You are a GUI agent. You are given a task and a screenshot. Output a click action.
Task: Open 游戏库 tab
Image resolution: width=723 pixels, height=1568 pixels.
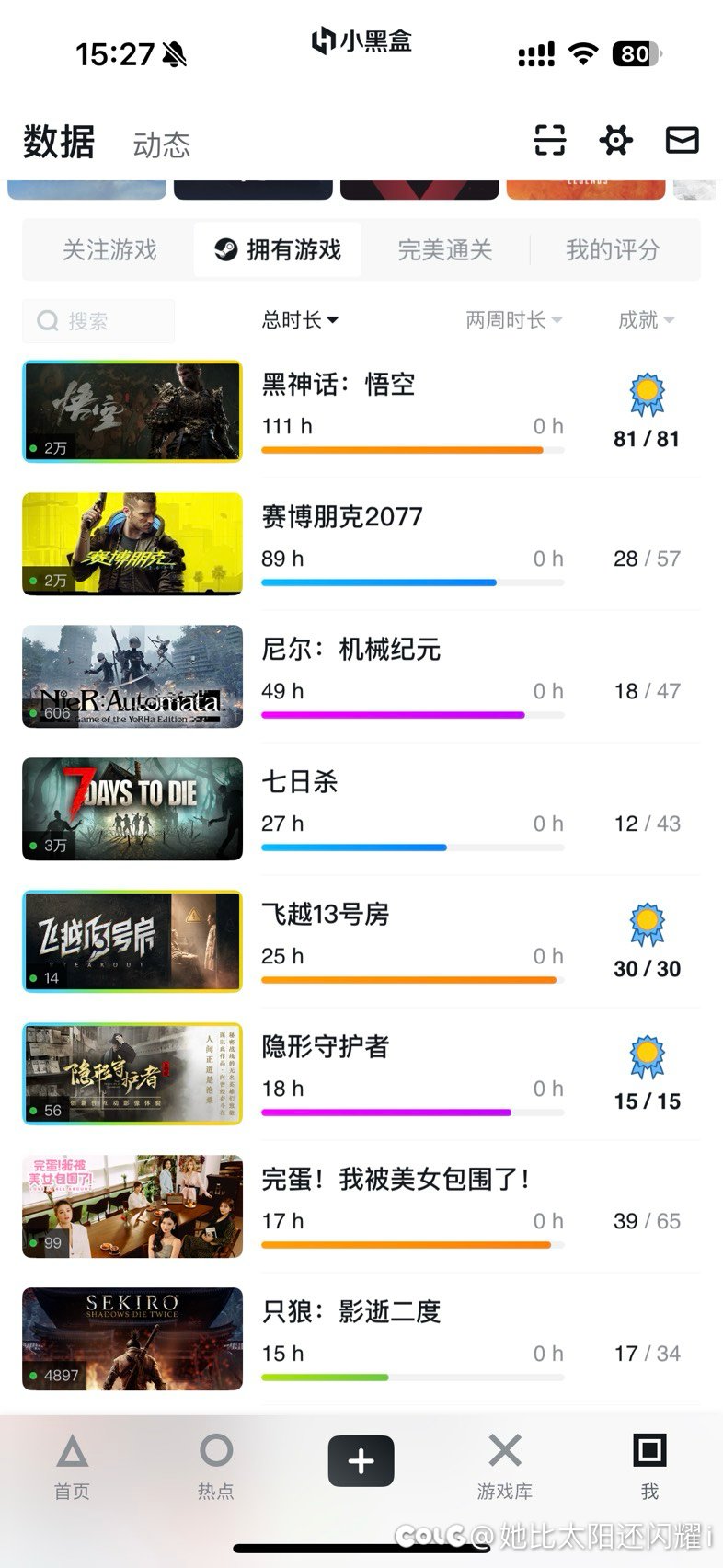point(505,1467)
